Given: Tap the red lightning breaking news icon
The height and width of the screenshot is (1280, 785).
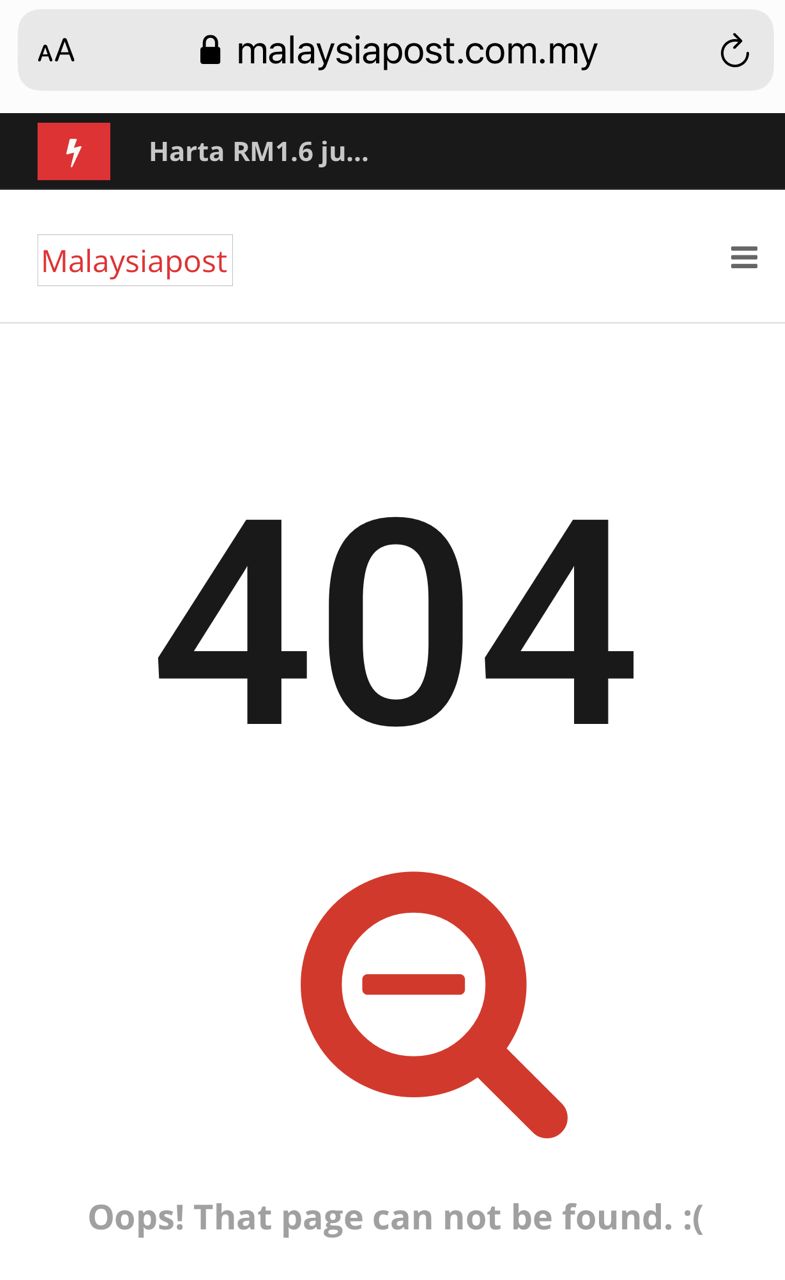Looking at the screenshot, I should (74, 152).
